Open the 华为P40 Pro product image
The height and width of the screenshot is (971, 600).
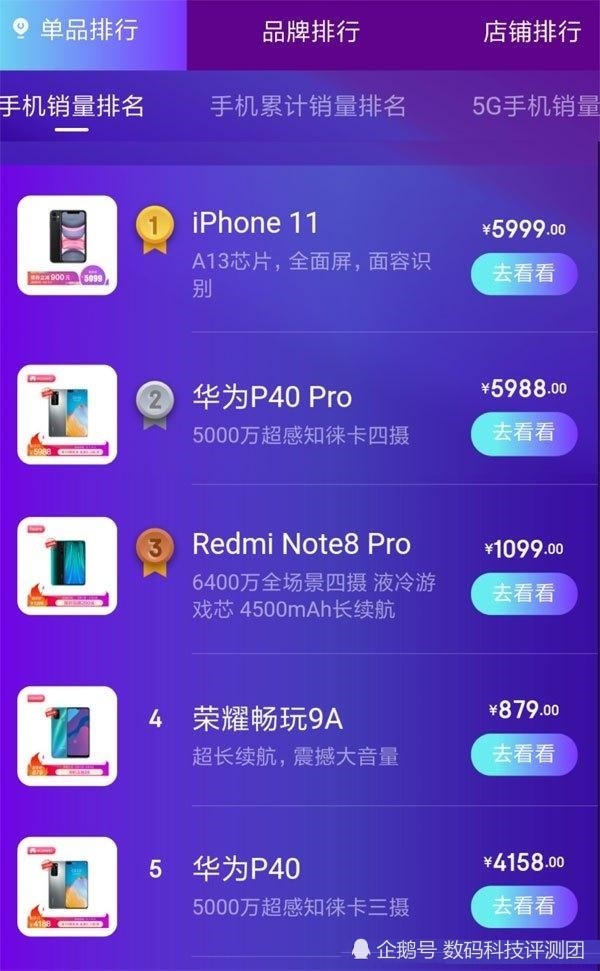coord(67,414)
